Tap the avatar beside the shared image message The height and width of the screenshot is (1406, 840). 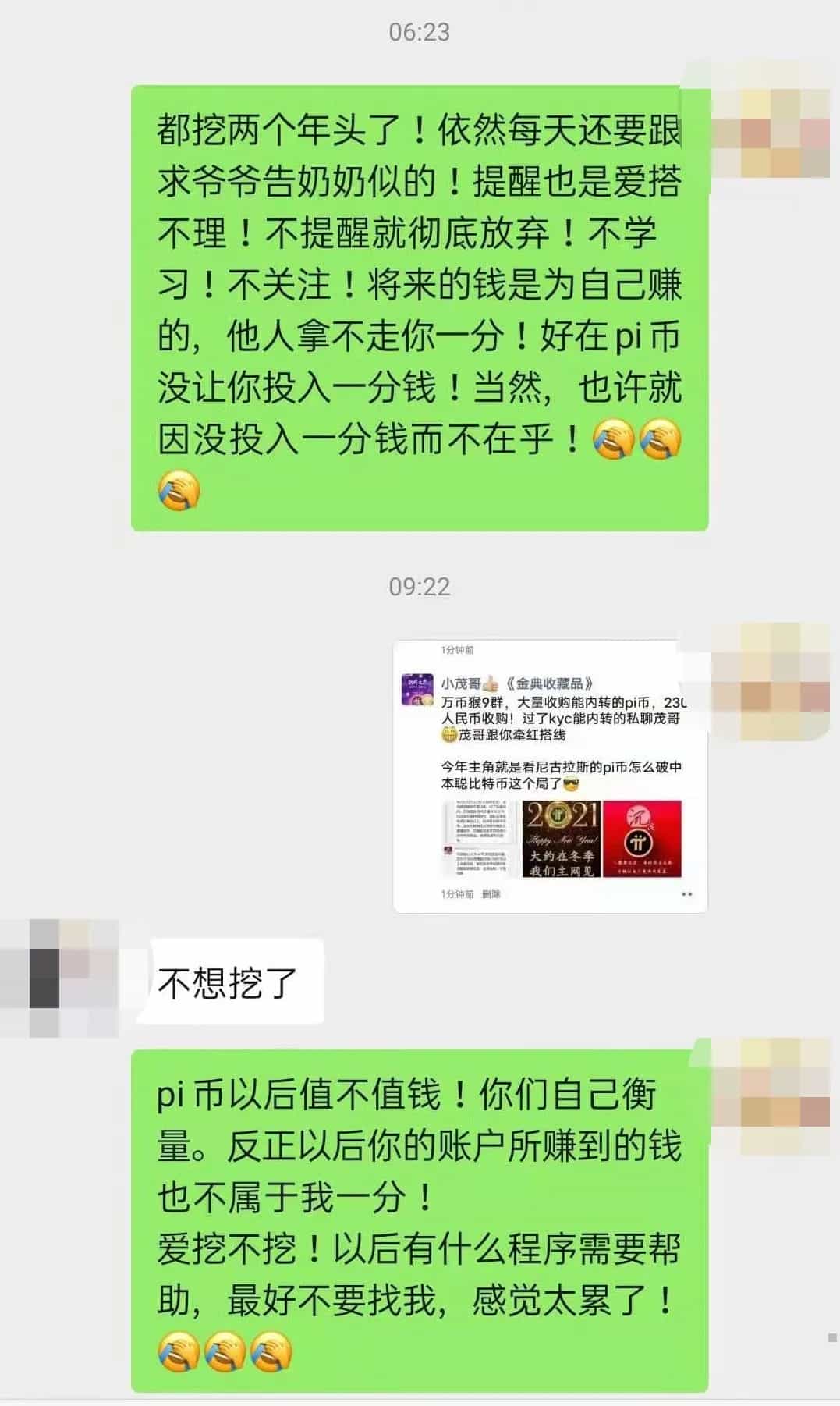coord(771,682)
